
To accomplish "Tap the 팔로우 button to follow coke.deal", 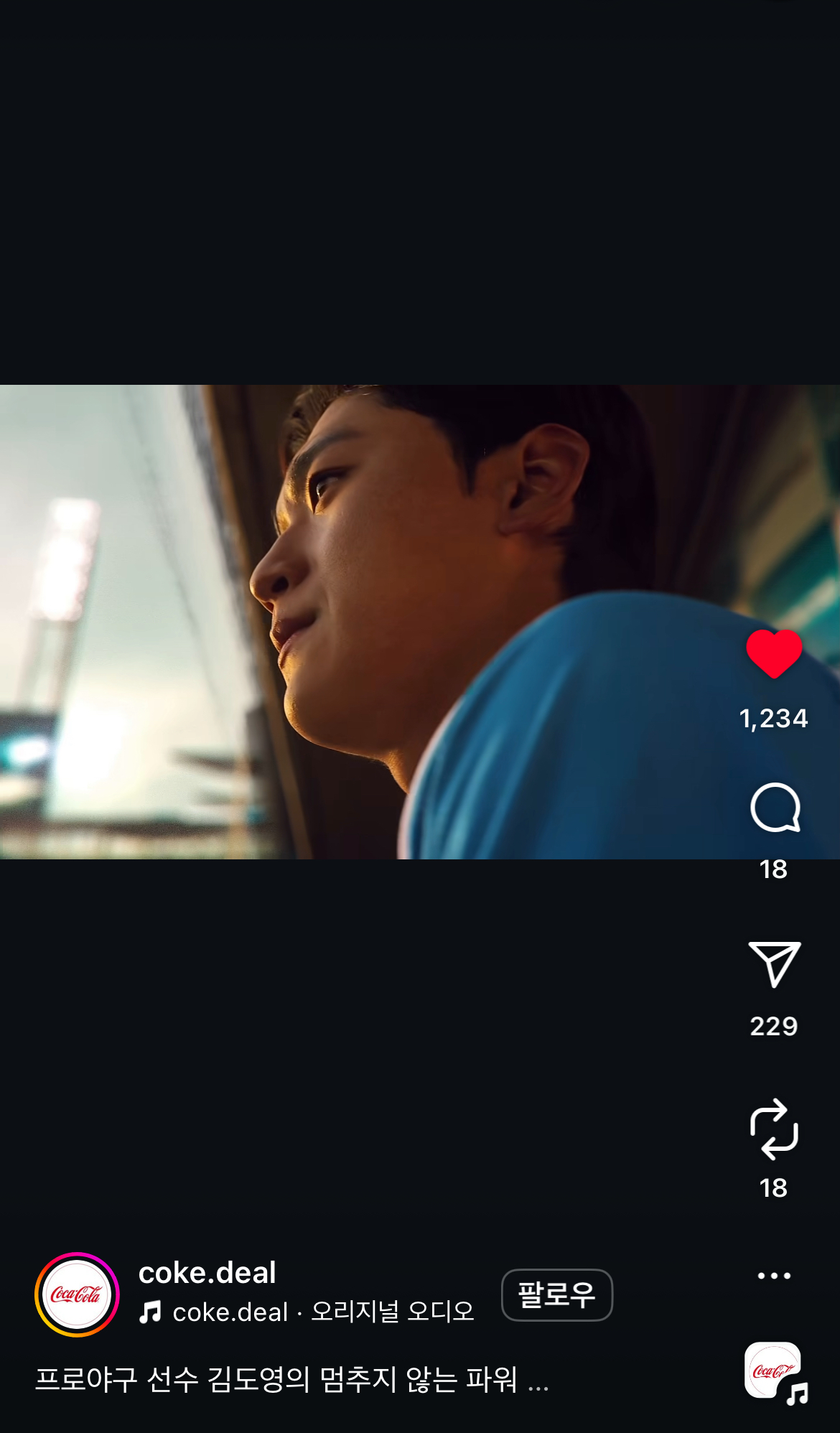I will point(556,1294).
